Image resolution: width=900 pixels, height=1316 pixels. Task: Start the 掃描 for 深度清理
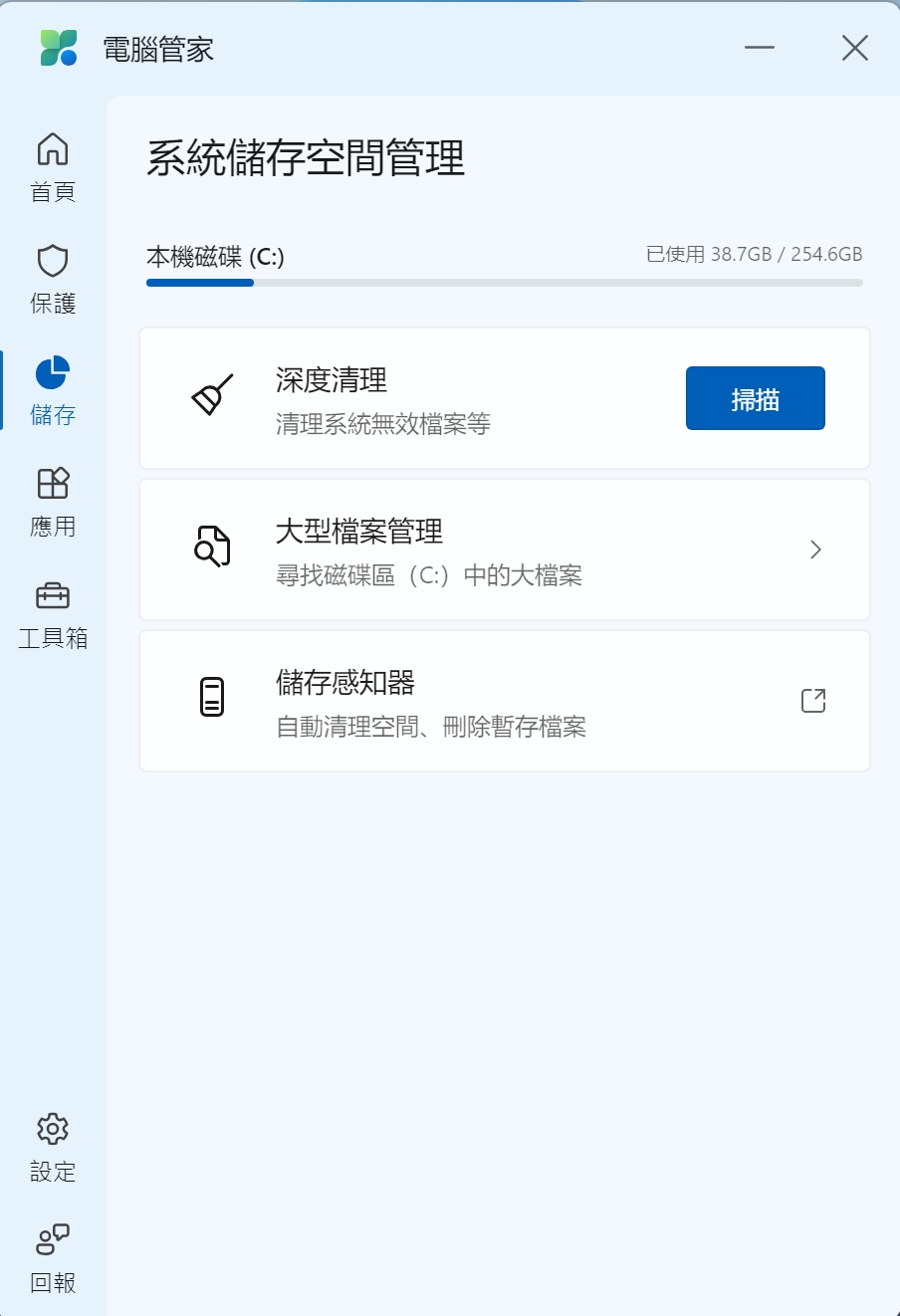click(755, 398)
